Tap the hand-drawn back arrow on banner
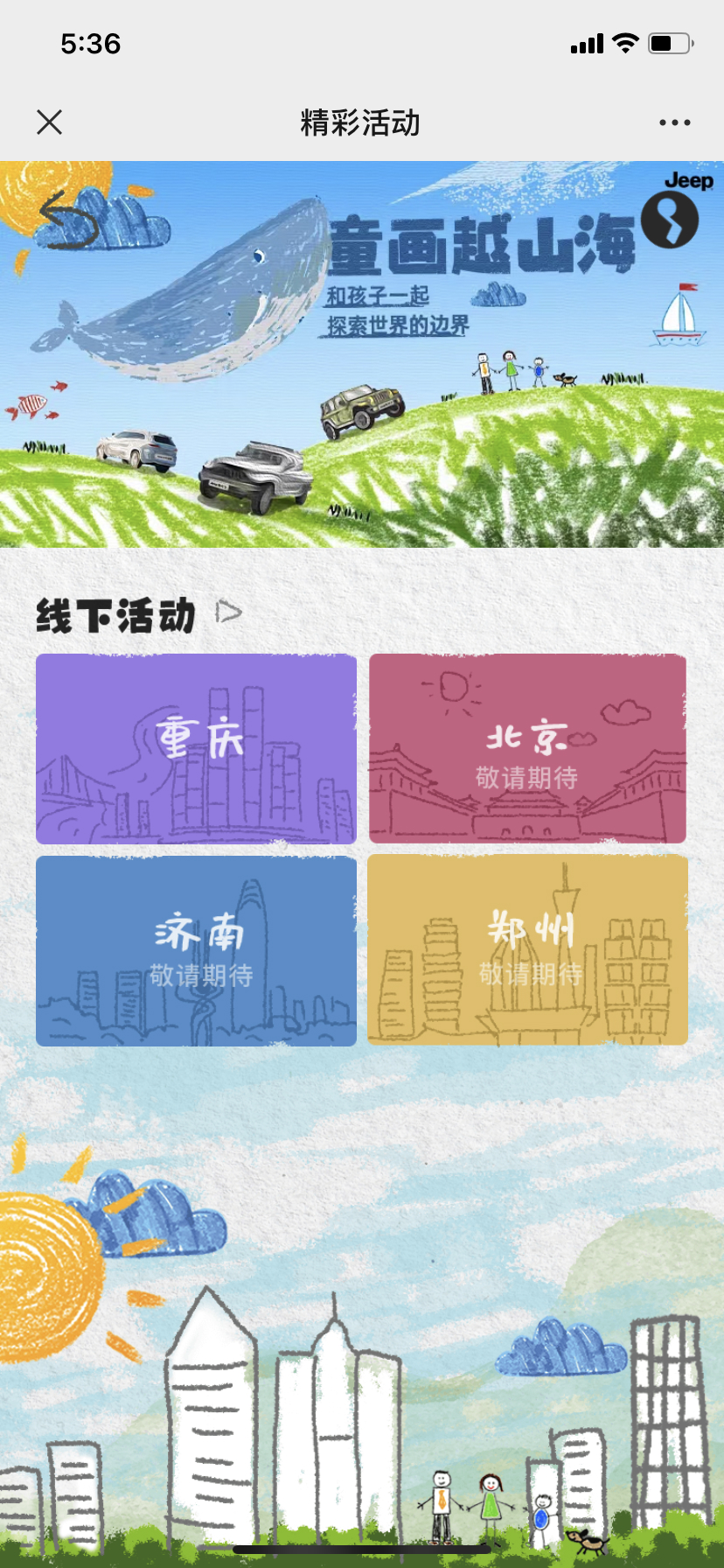This screenshot has height=1568, width=724. click(68, 220)
